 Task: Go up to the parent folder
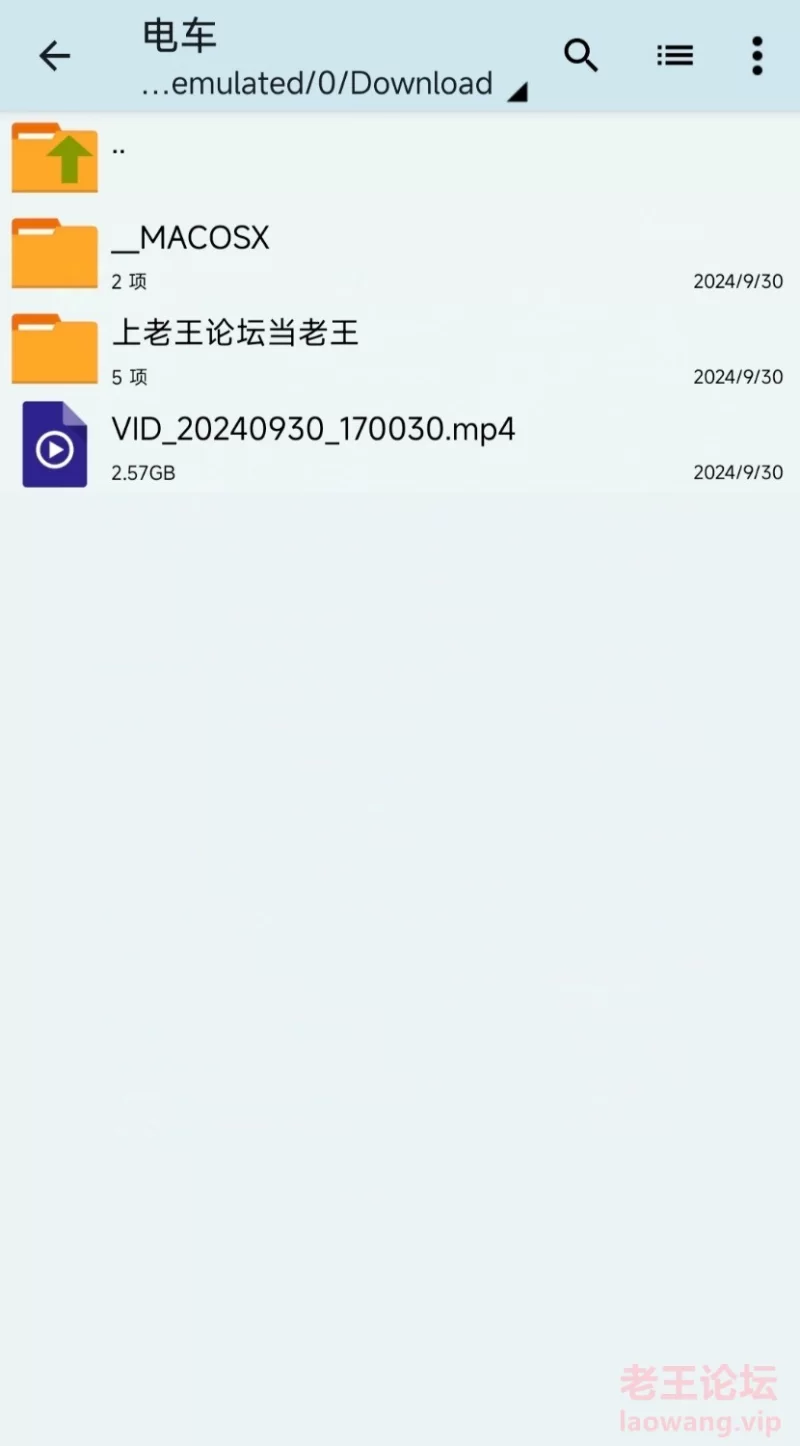pyautogui.click(x=400, y=156)
